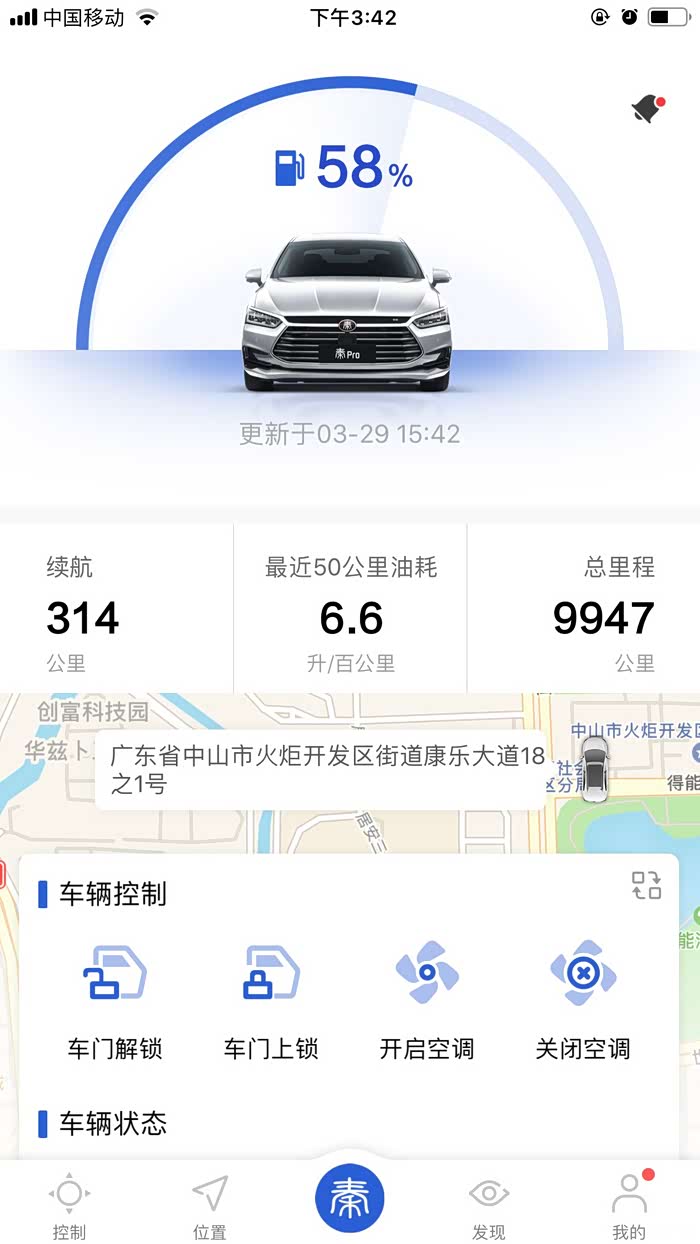Open the notifications bell
This screenshot has height=1244, width=700.
coord(647,108)
